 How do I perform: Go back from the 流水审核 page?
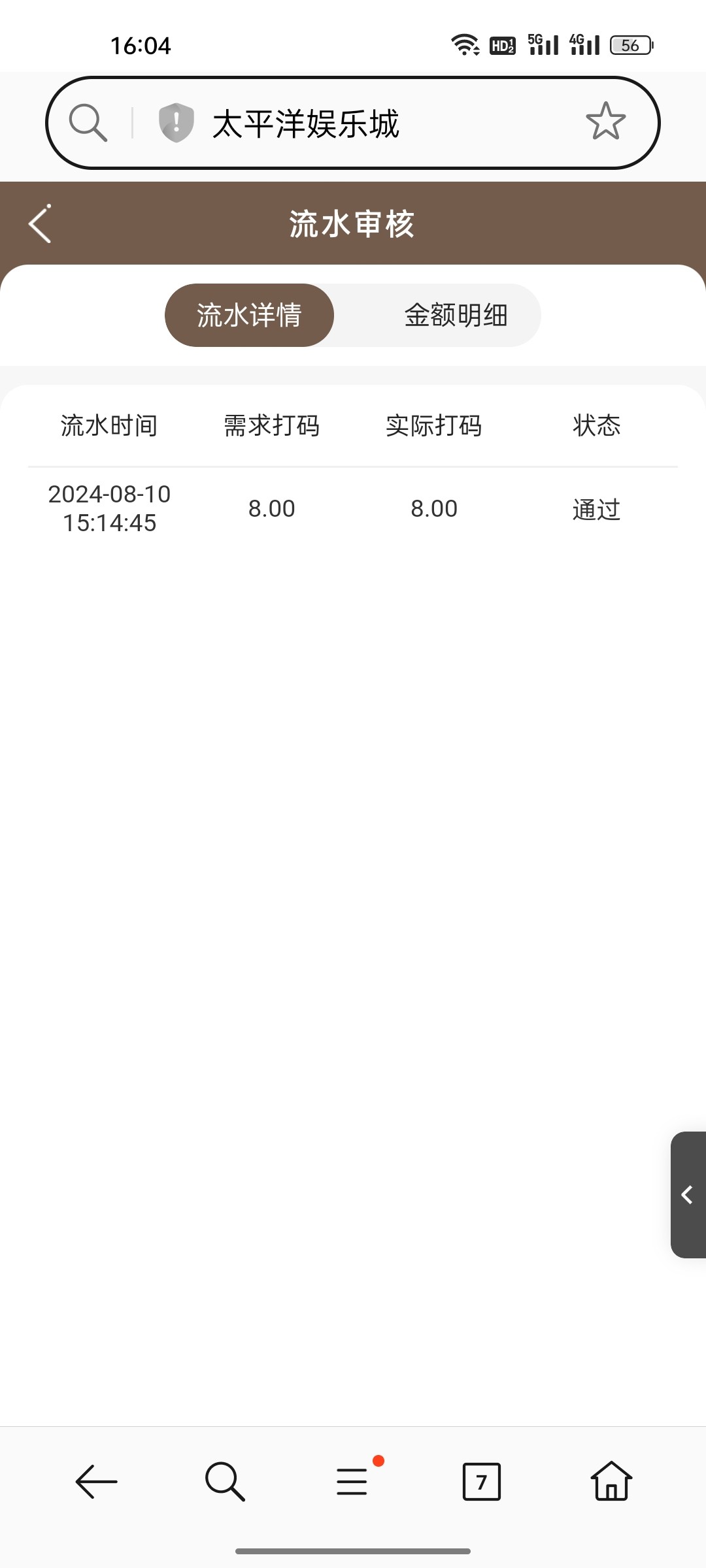click(x=41, y=224)
